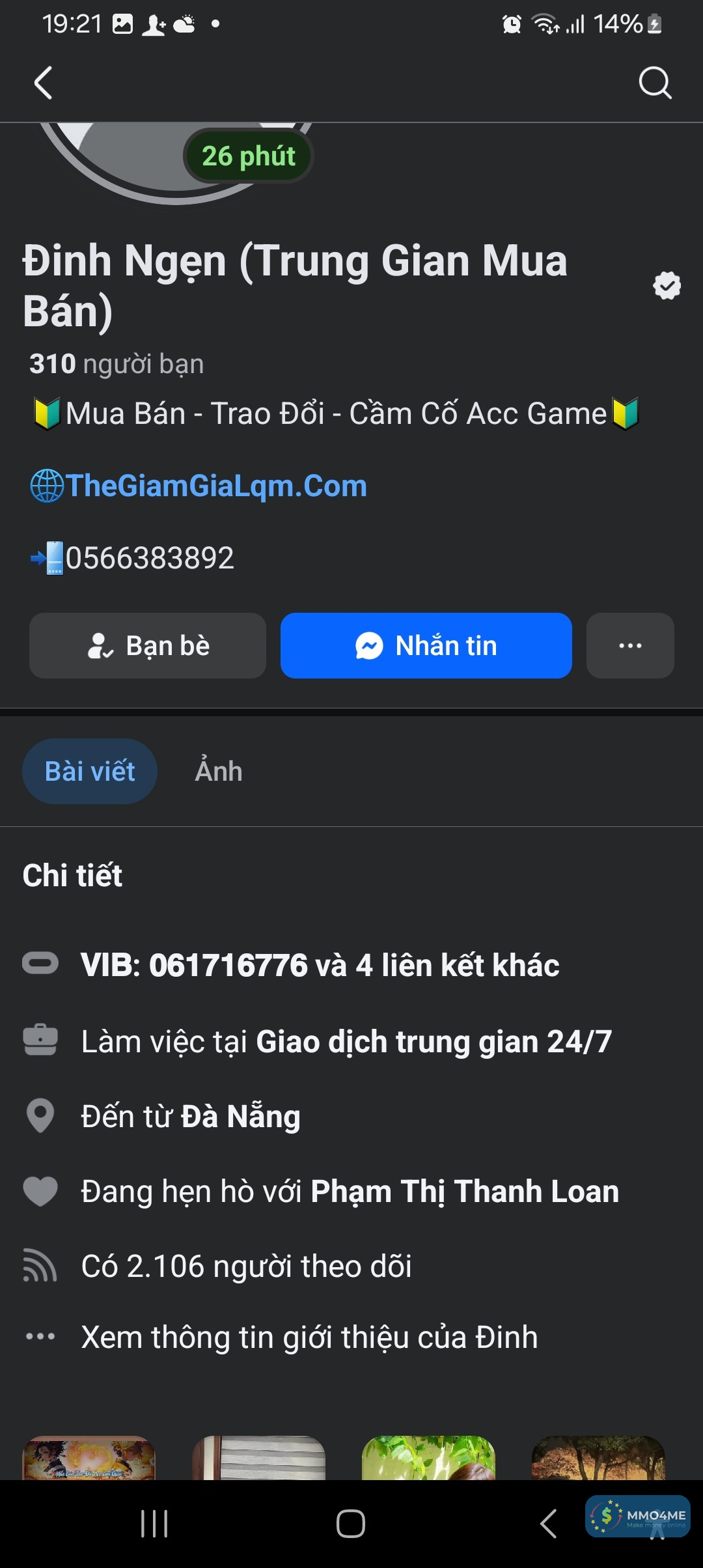Open workplace Giao dịch trung gian 24/7
Screen dimensions: 703x1568
coord(434,1041)
